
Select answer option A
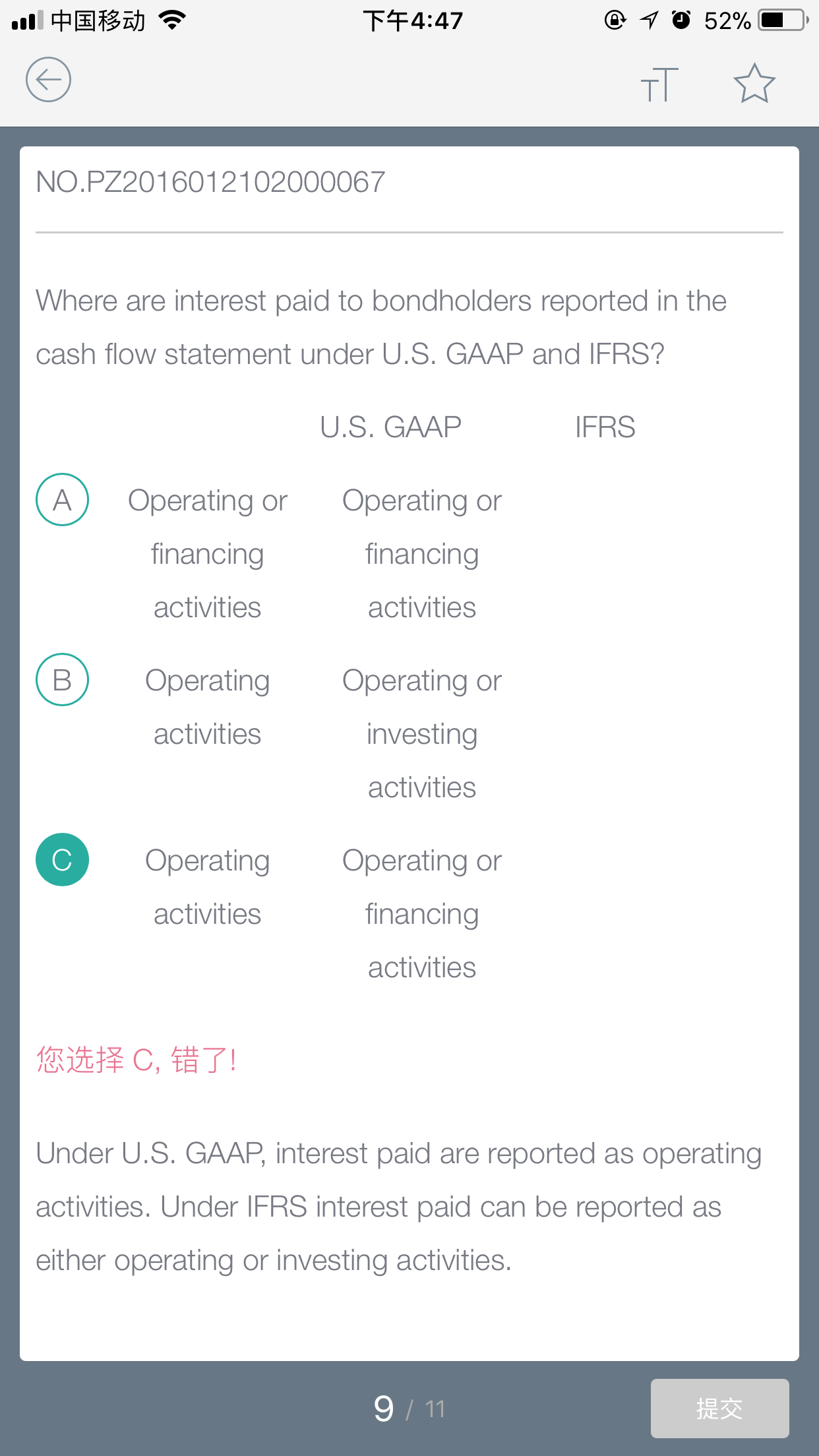tap(62, 500)
